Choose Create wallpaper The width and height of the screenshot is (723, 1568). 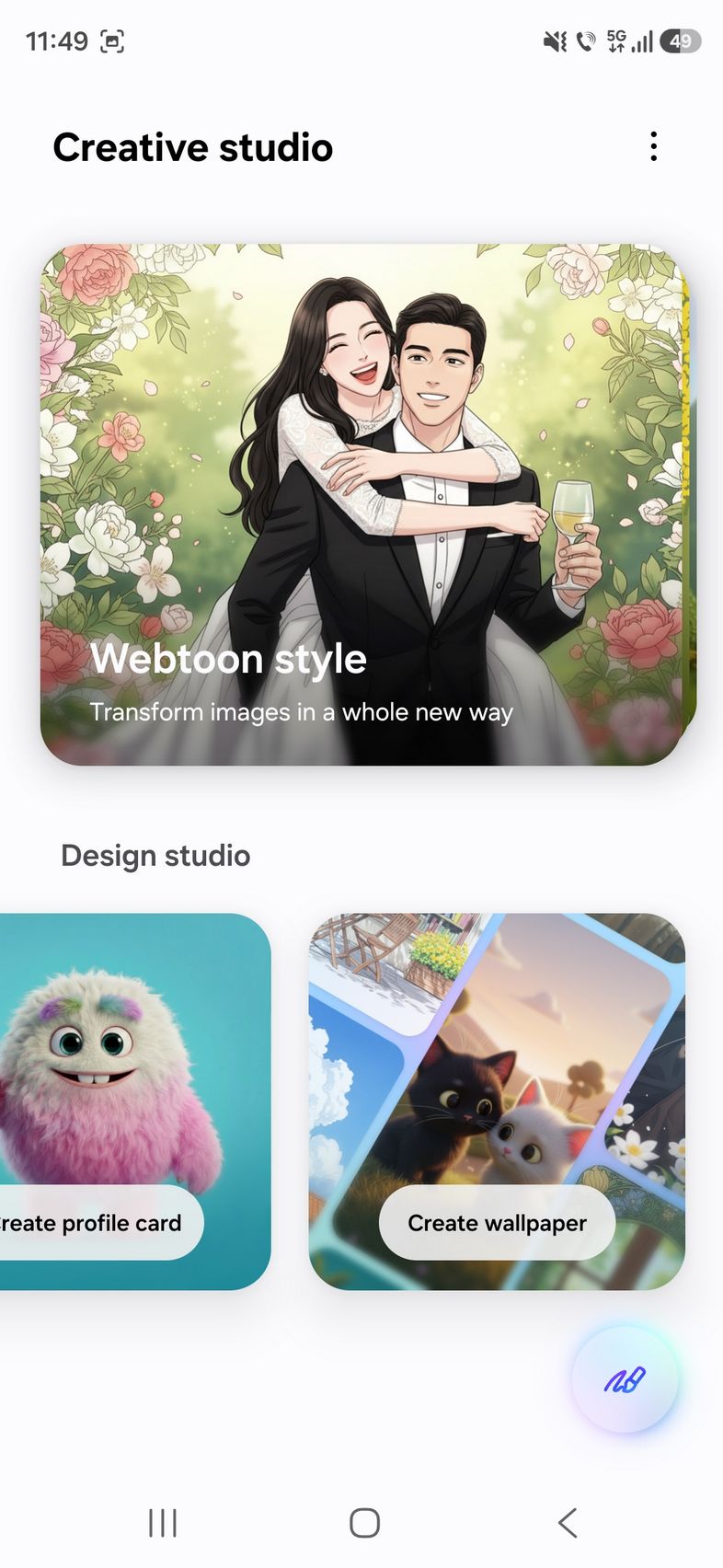click(x=497, y=1222)
